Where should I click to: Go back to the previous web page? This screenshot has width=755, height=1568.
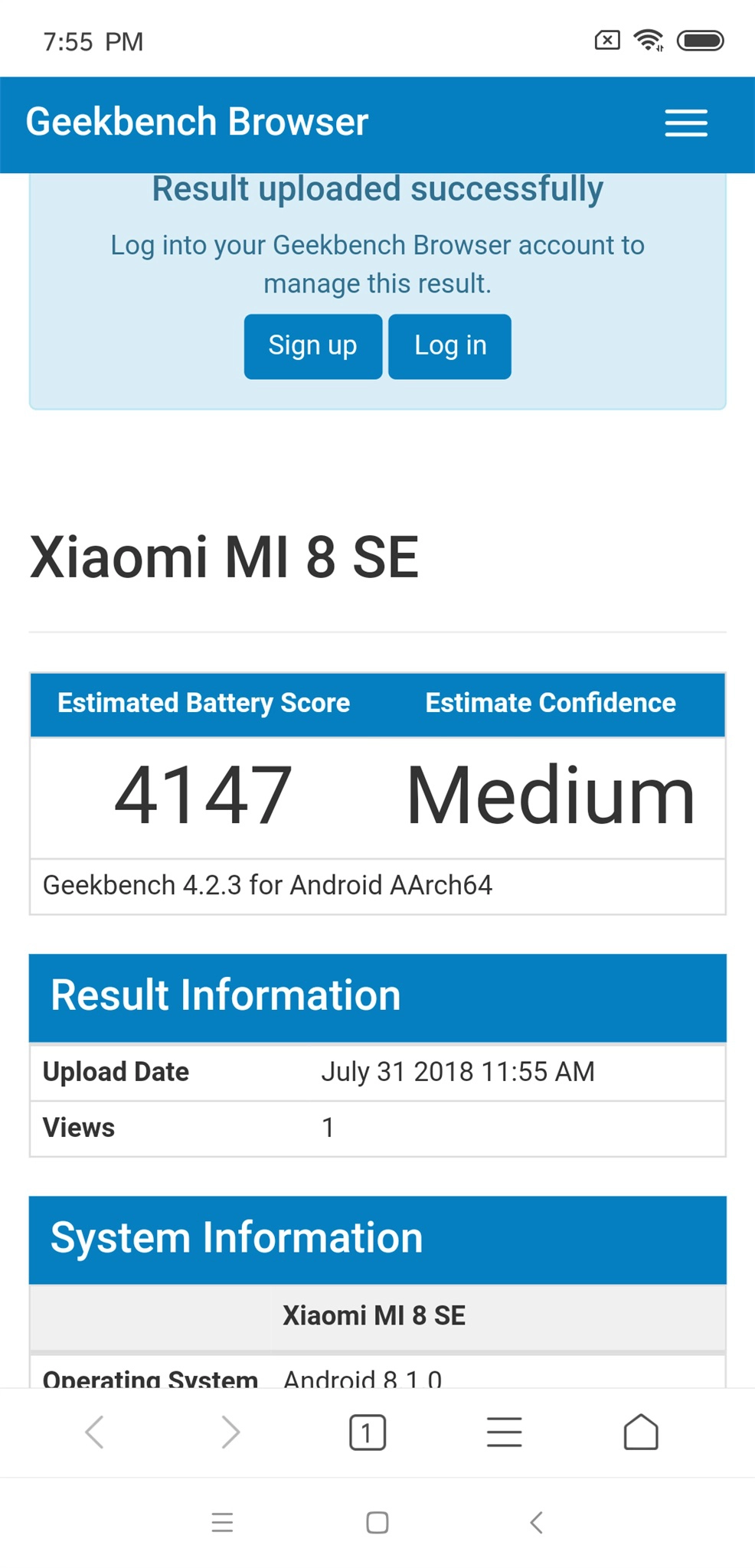[x=94, y=1432]
